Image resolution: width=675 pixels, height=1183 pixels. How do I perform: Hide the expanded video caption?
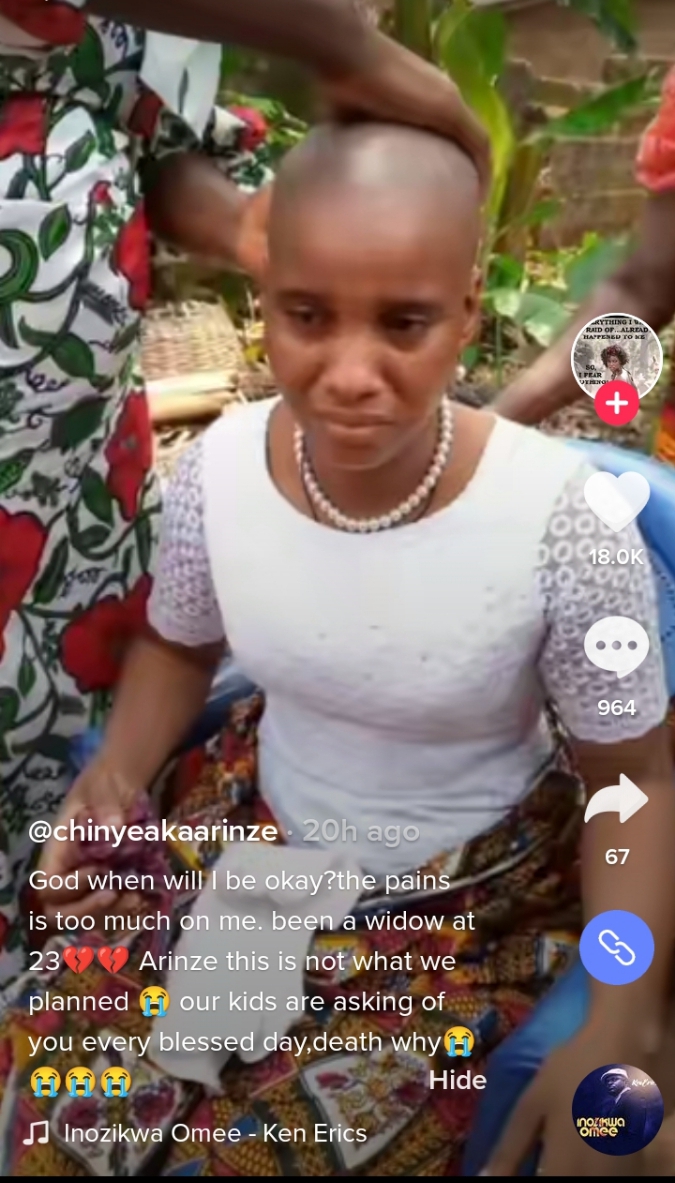tap(457, 1080)
